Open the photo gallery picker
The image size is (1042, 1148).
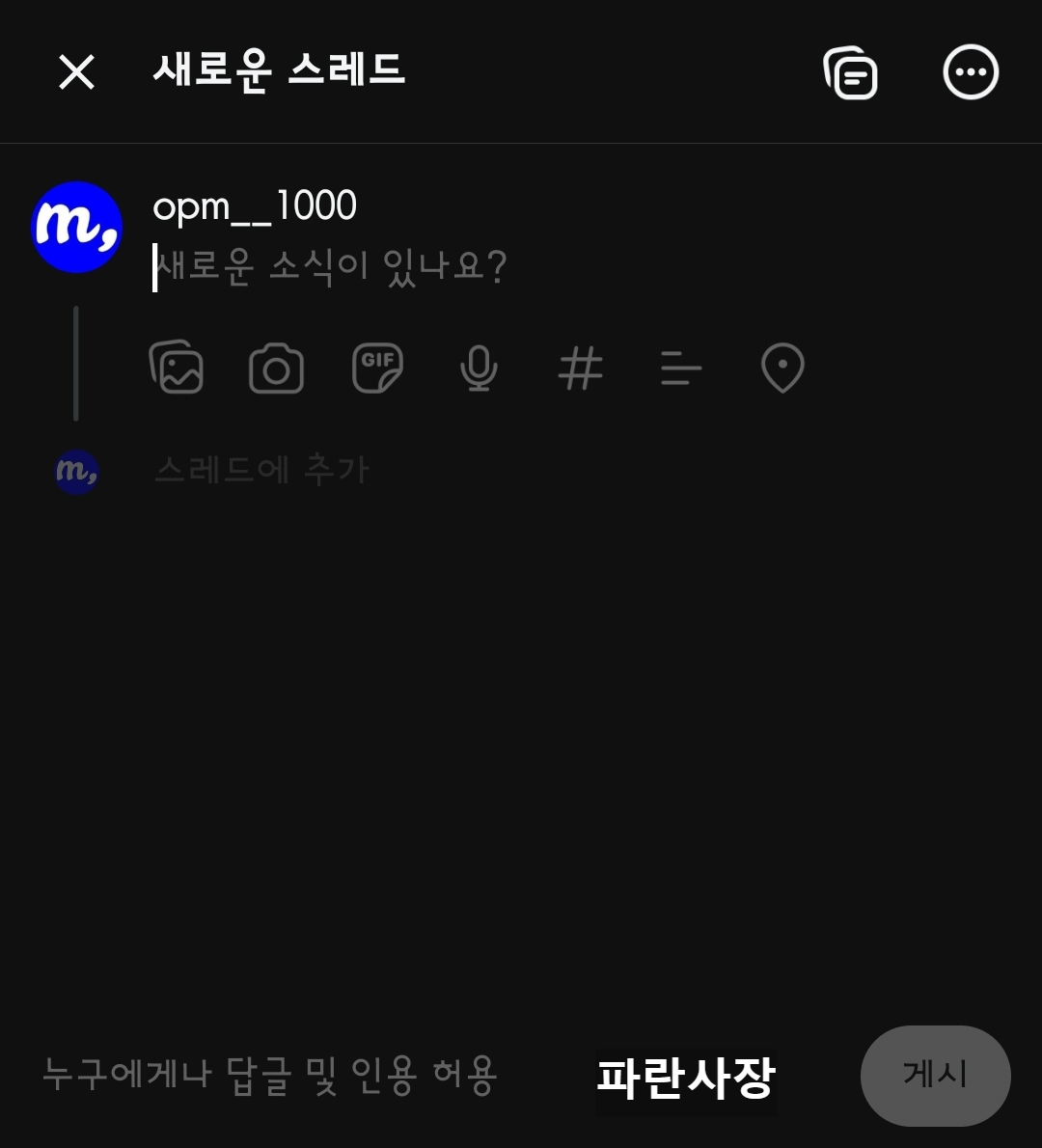coord(178,368)
